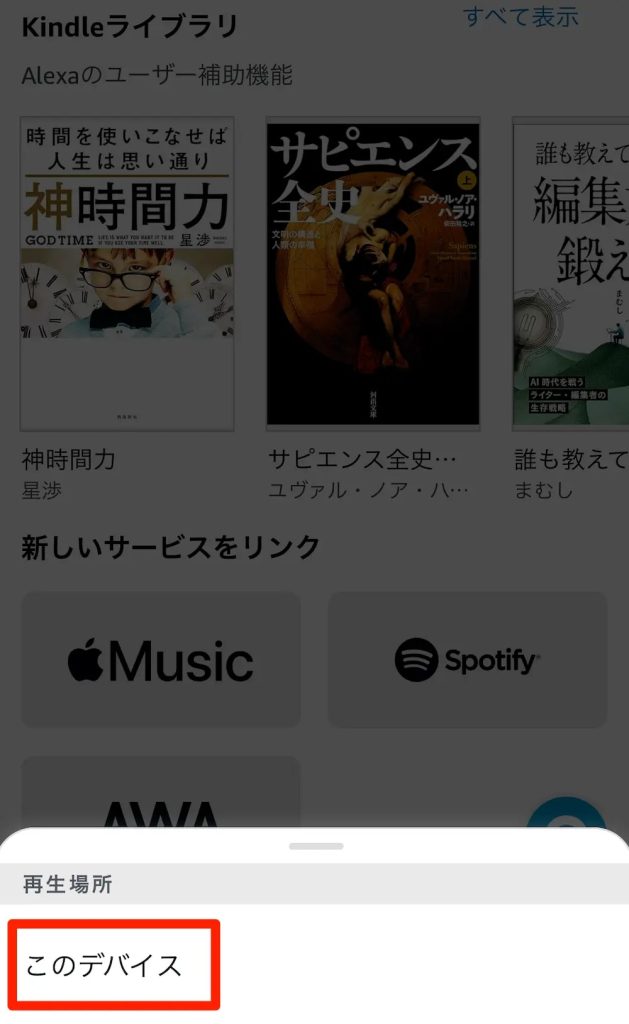Open the book 神時間力
Image resolution: width=629 pixels, height=1024 pixels.
coord(127,274)
